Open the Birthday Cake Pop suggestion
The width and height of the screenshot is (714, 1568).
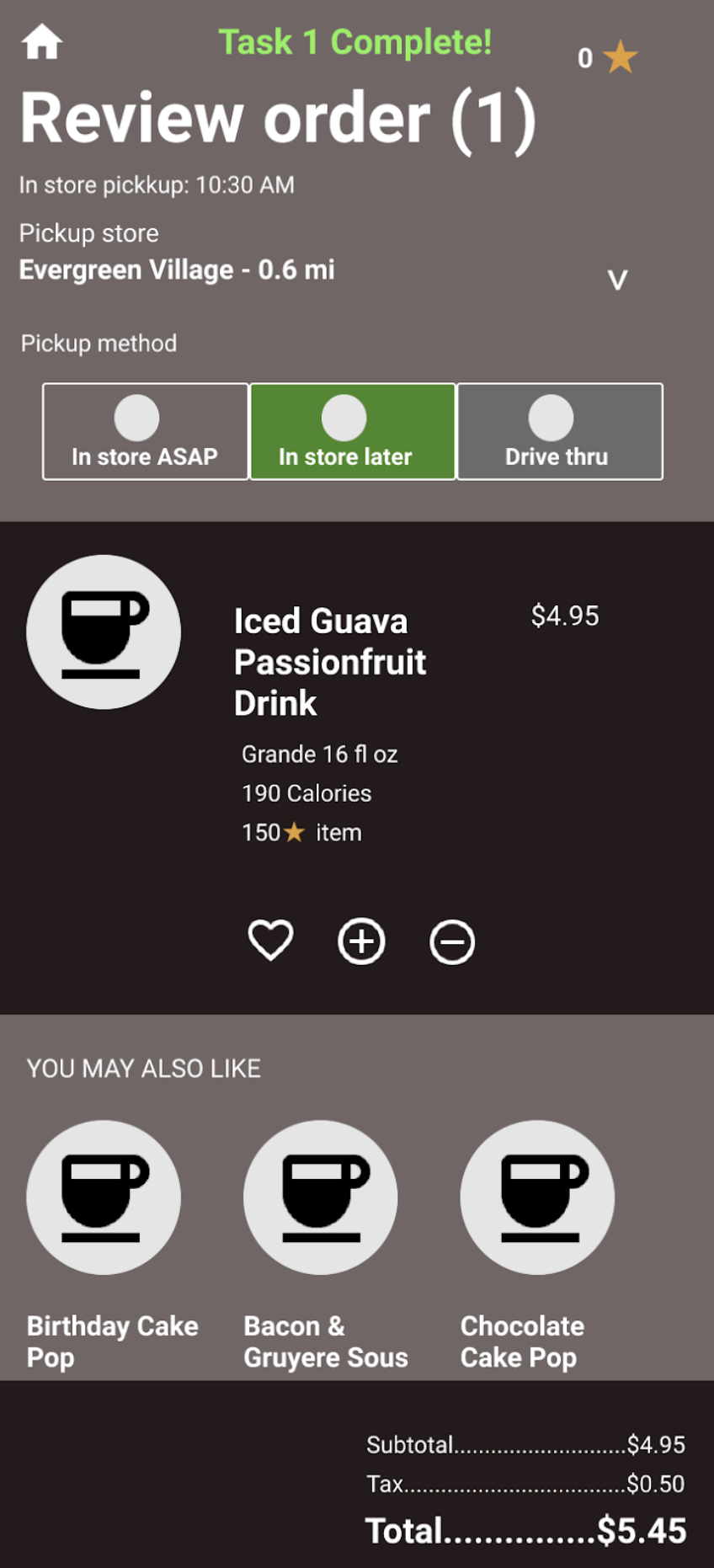tap(104, 1197)
